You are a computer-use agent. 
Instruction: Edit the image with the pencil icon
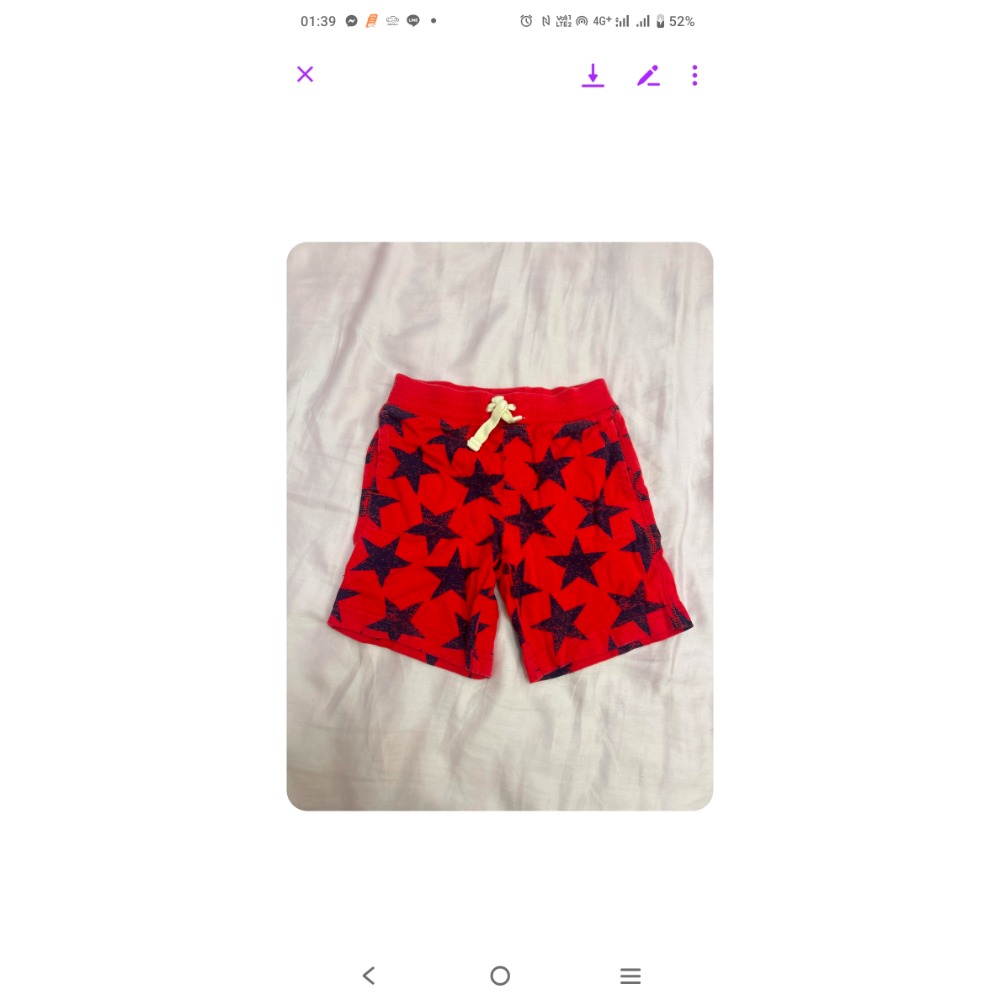648,76
